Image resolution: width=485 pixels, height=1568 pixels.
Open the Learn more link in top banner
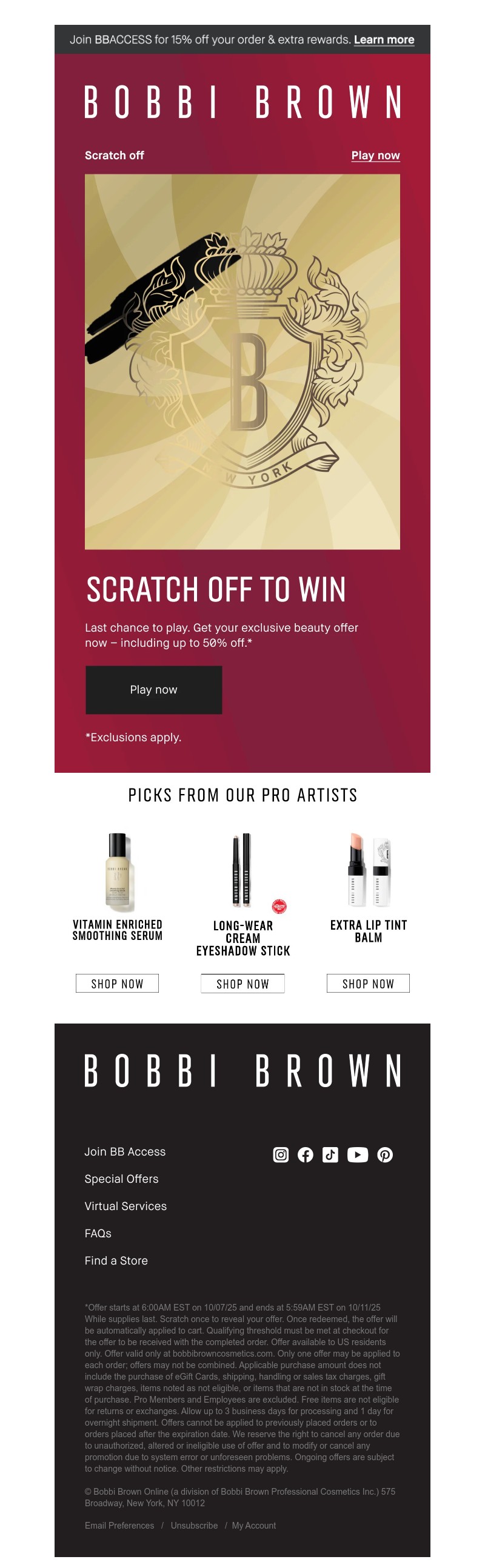[384, 39]
